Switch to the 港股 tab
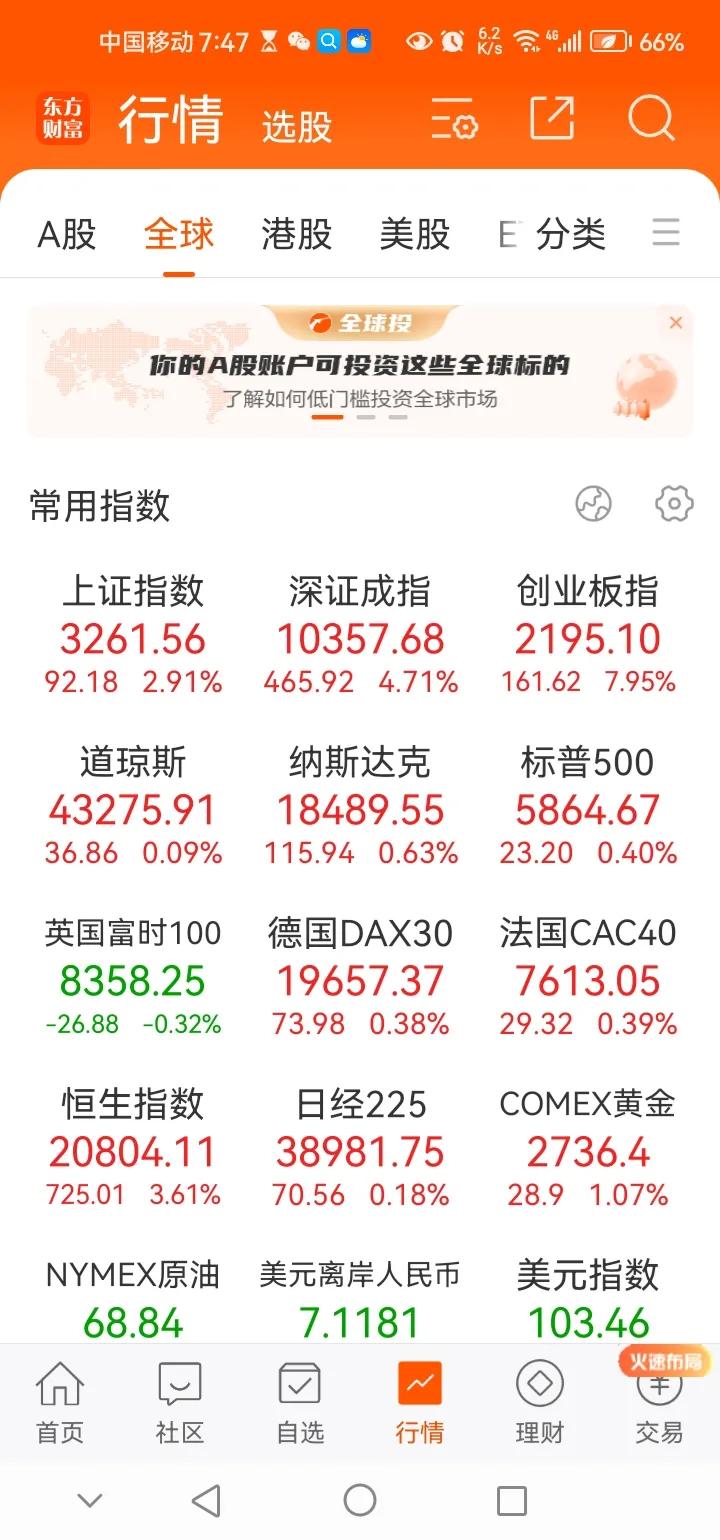This screenshot has width=720, height=1540. (x=297, y=234)
